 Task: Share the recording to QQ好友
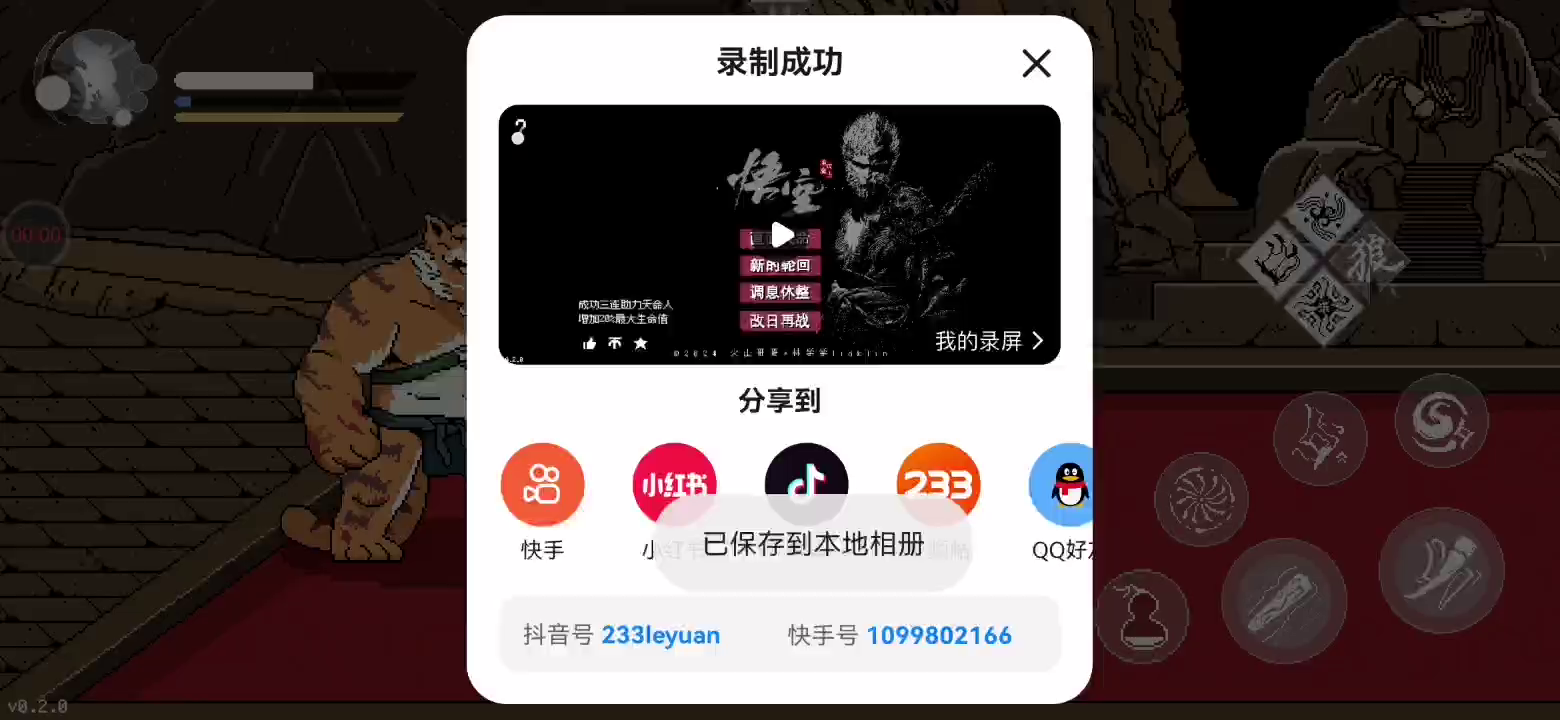(1065, 485)
